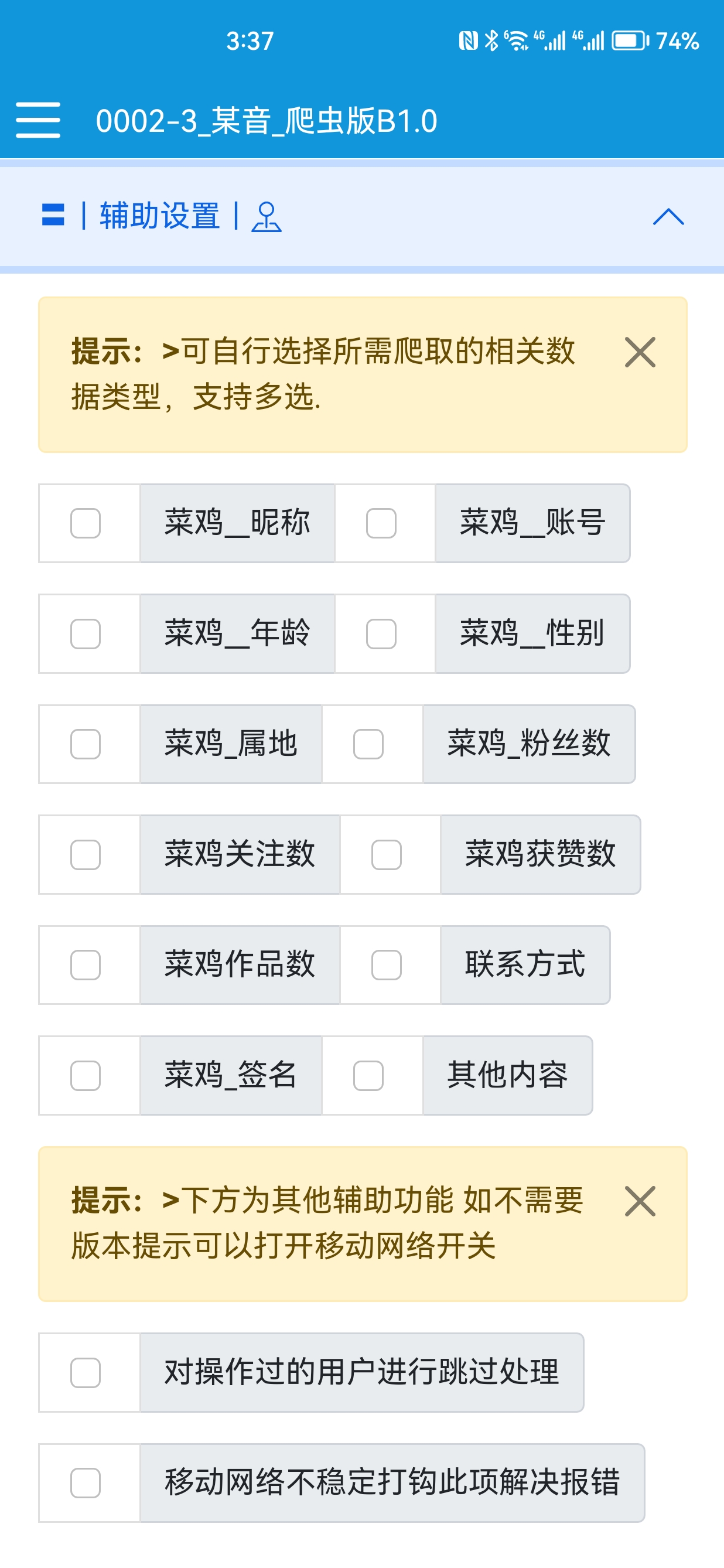Image resolution: width=724 pixels, height=1568 pixels.
Task: Check the 菜鸡作品数 option
Action: (x=86, y=966)
